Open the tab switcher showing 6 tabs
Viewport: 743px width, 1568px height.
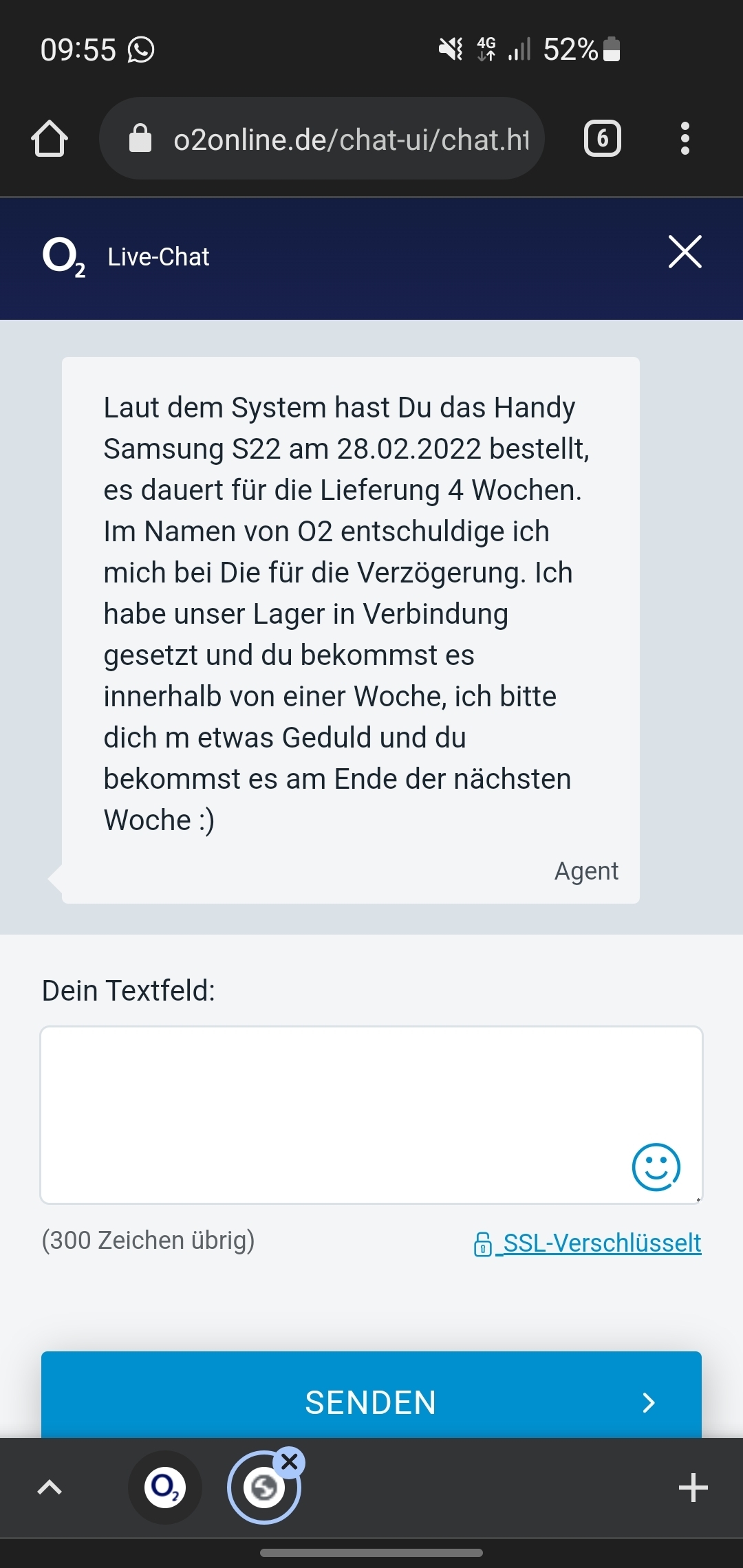[x=603, y=138]
